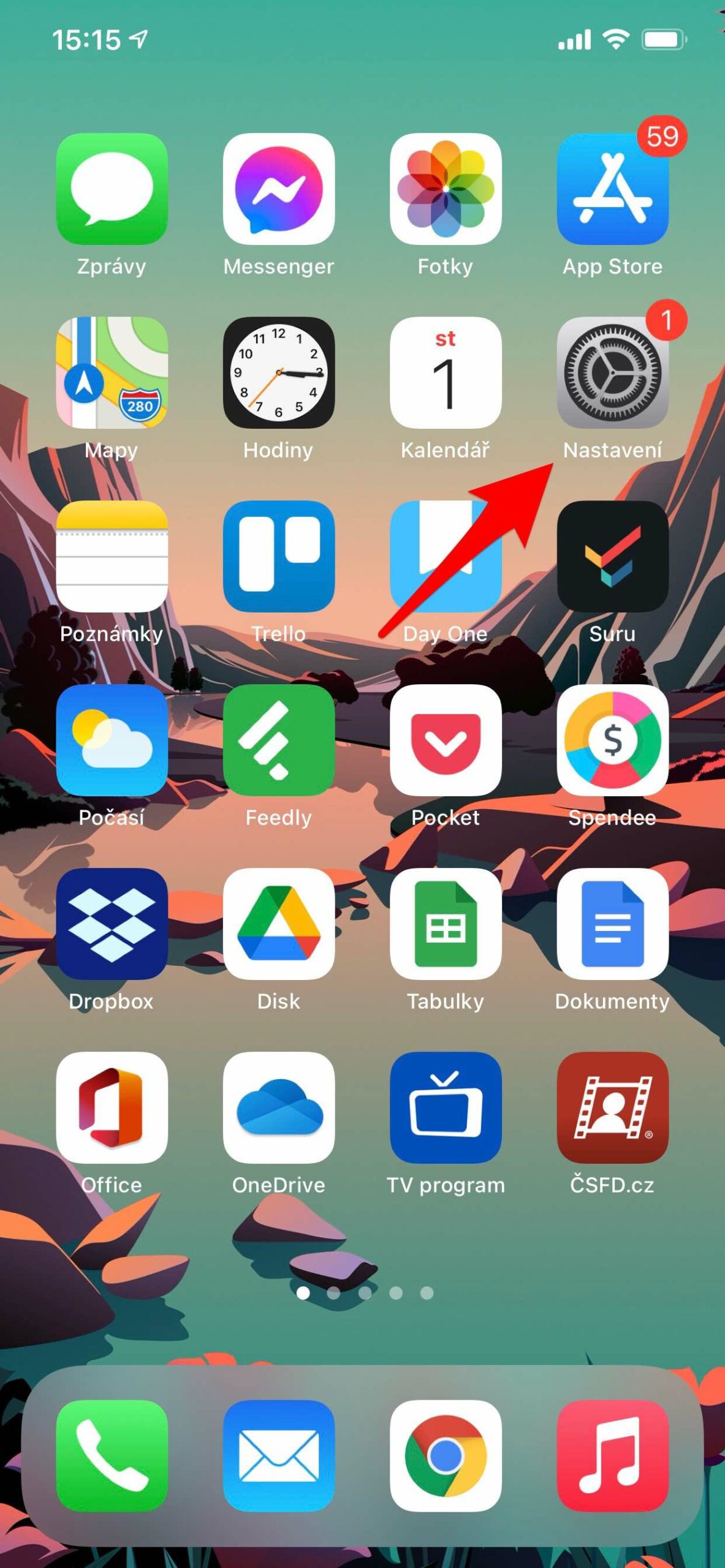Open Messenger
Screen dimensions: 725x1568
(x=279, y=189)
